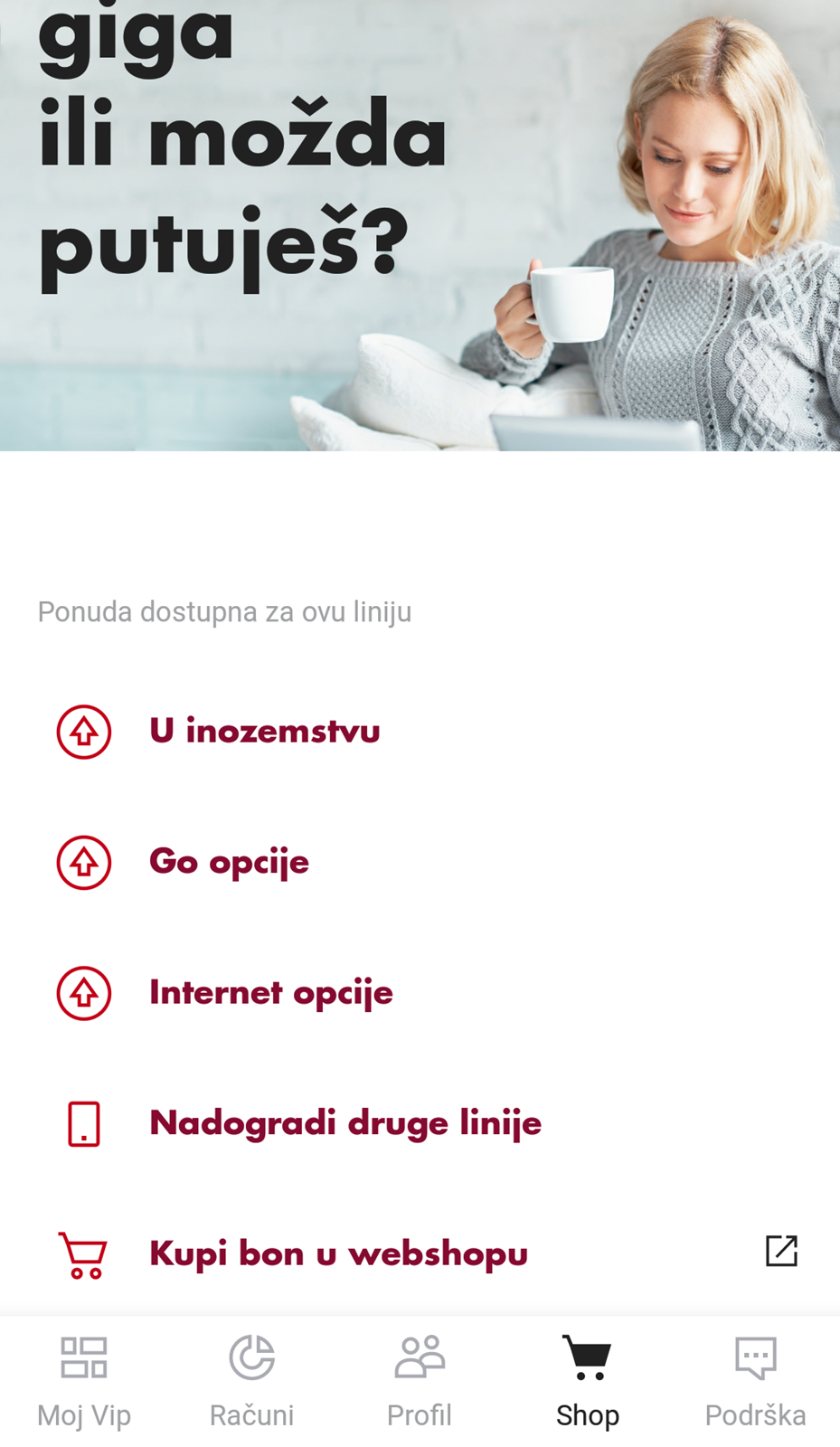Tap Kupi bon u webshopu

click(x=420, y=1253)
